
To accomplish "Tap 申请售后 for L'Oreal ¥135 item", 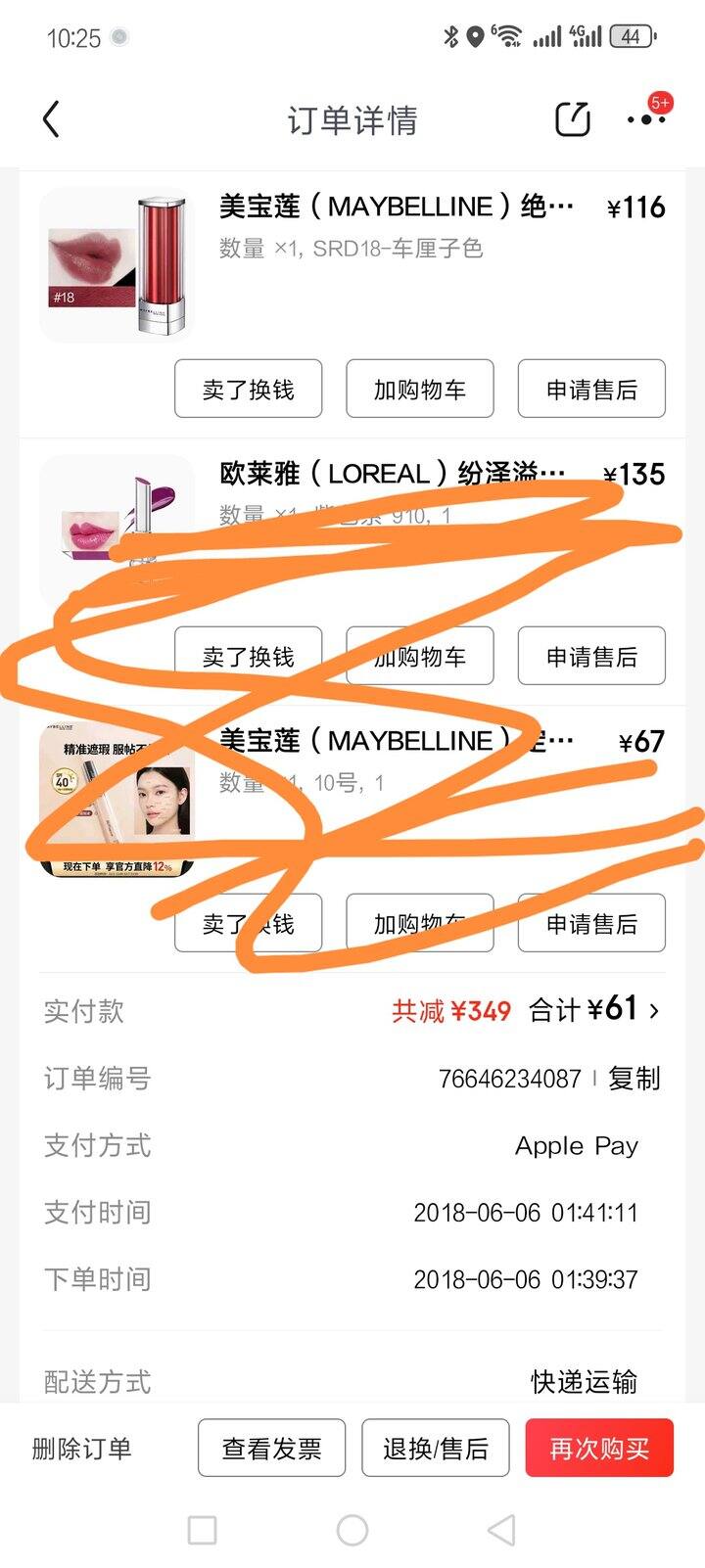I will (591, 657).
